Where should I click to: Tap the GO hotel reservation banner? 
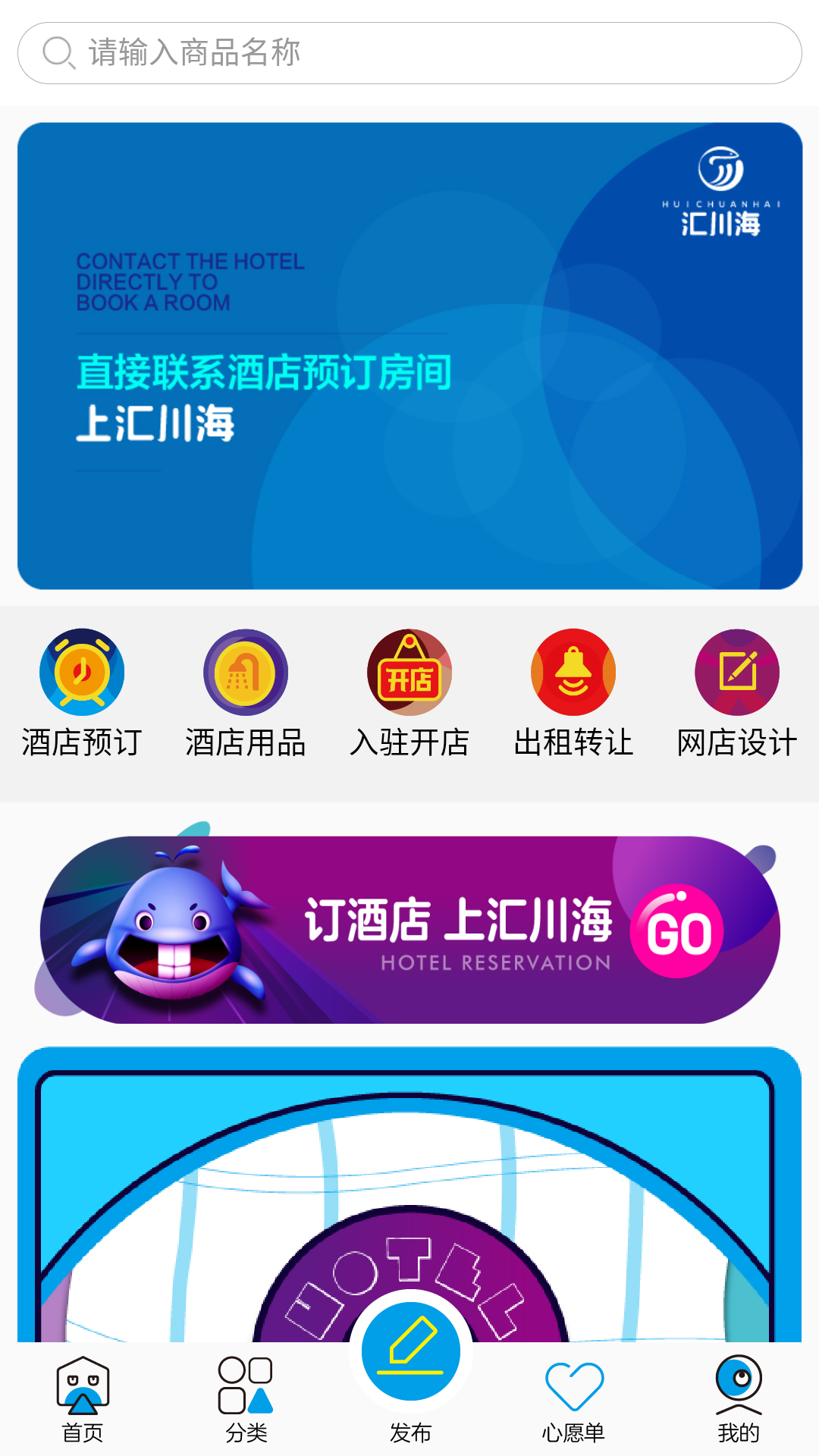[x=409, y=930]
